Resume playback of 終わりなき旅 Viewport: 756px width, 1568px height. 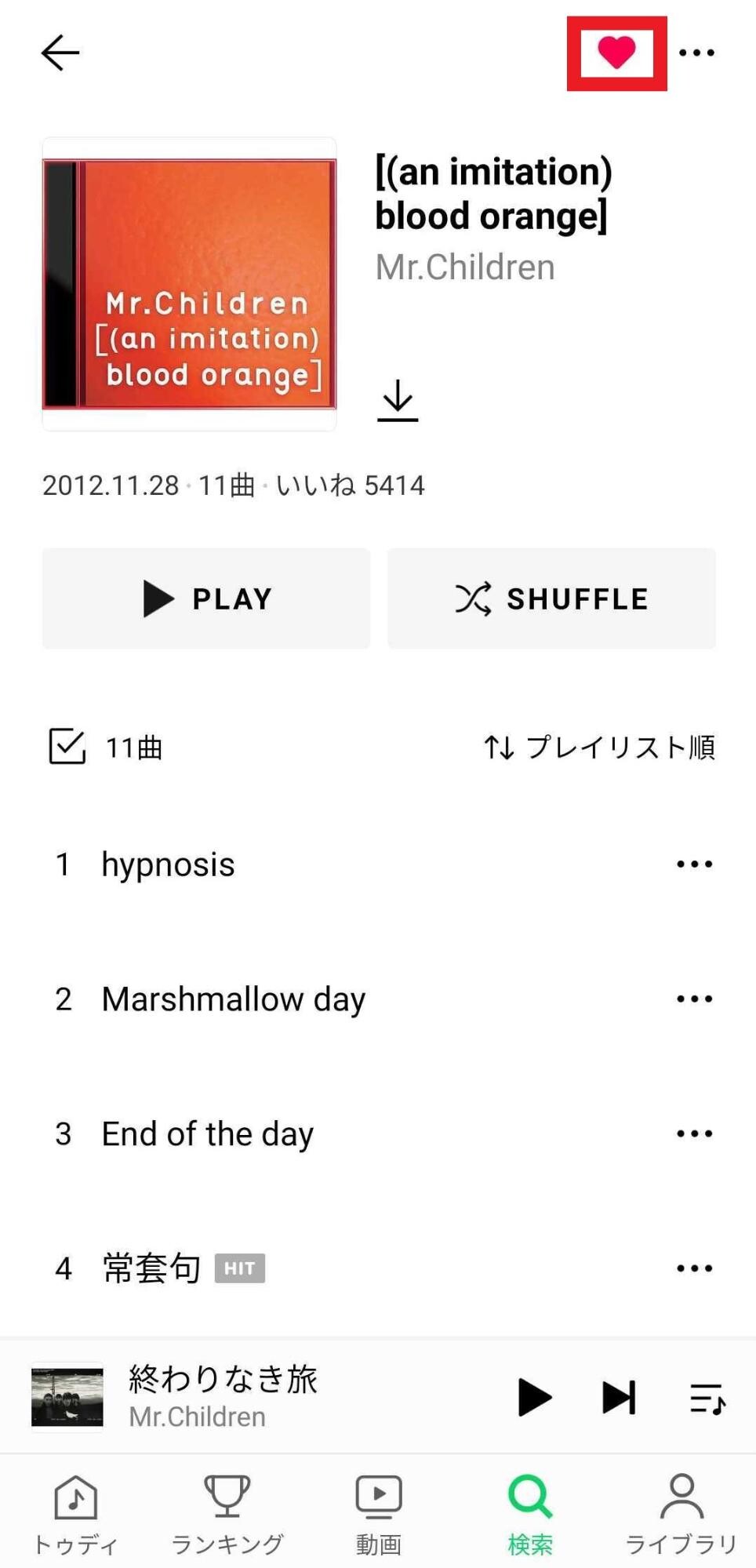coord(534,1396)
